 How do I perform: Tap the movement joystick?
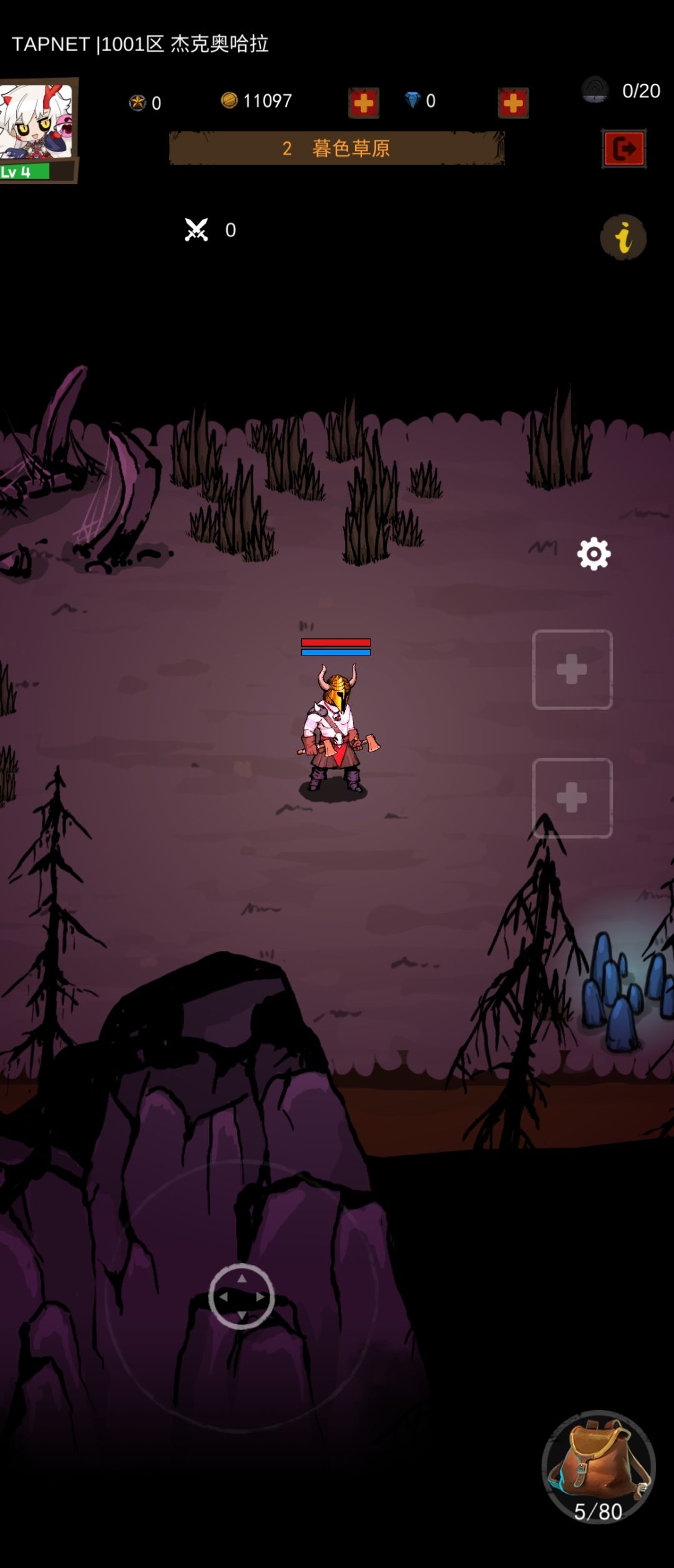point(242,1296)
